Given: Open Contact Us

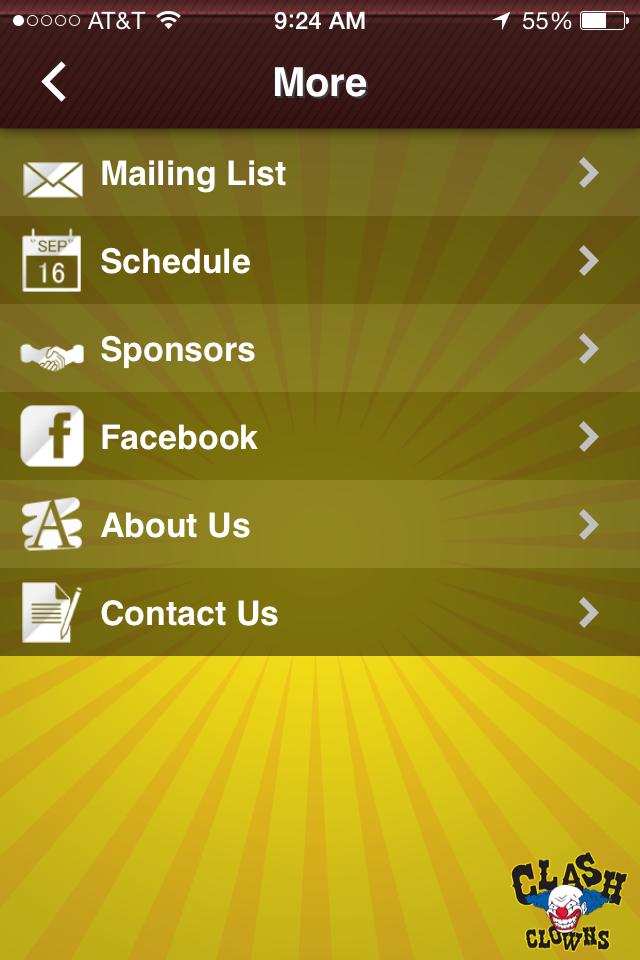Looking at the screenshot, I should pos(320,613).
